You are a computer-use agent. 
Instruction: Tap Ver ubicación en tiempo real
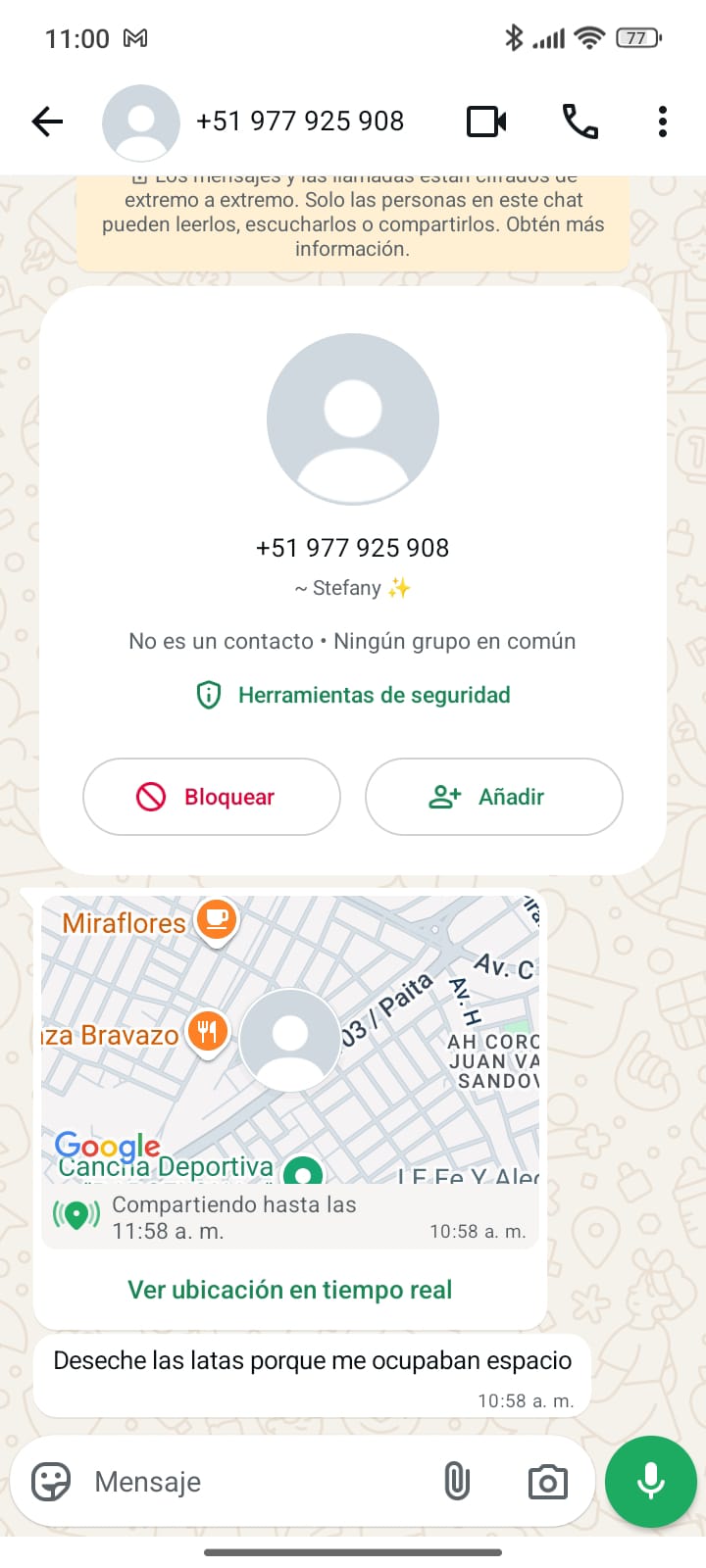[290, 1290]
